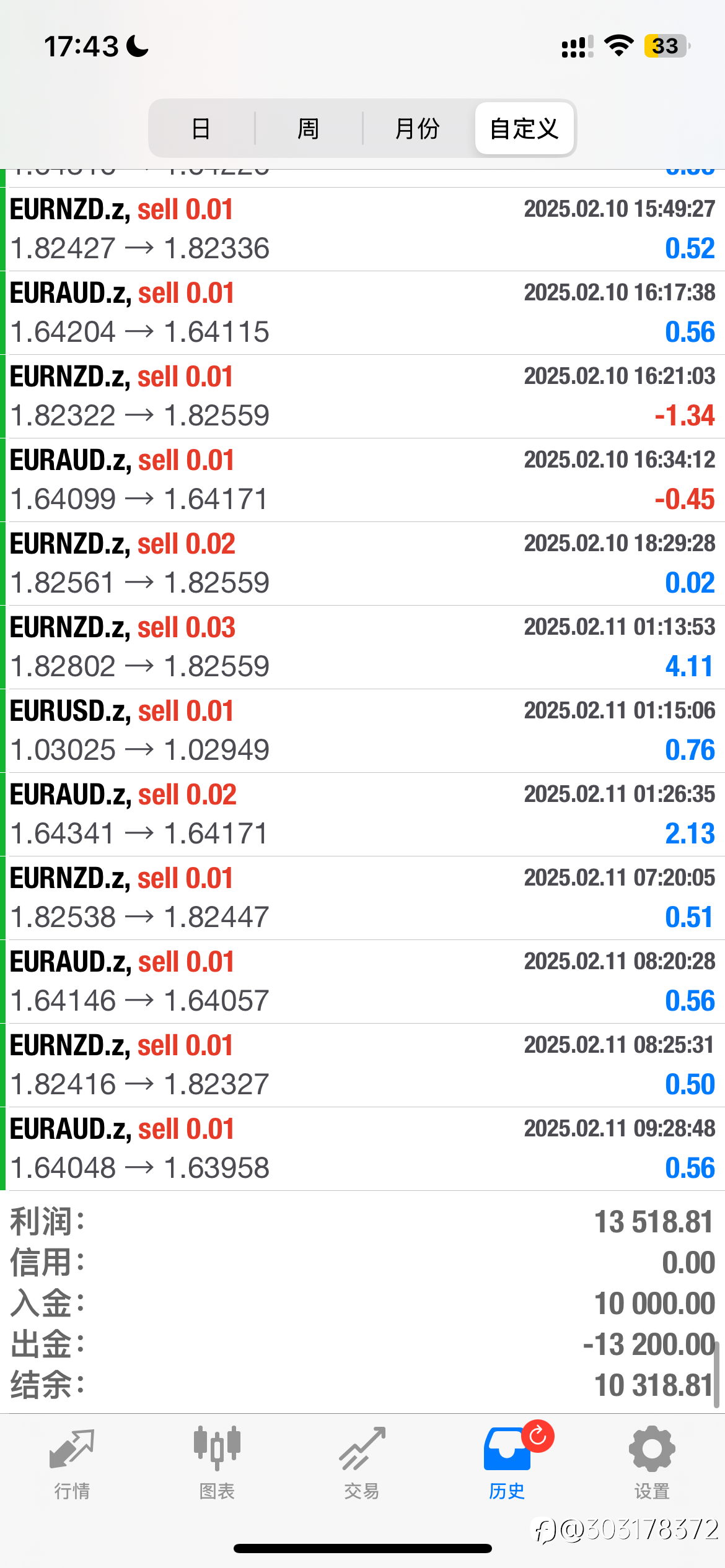
Task: Open the 设置 settings tab
Action: click(652, 1464)
